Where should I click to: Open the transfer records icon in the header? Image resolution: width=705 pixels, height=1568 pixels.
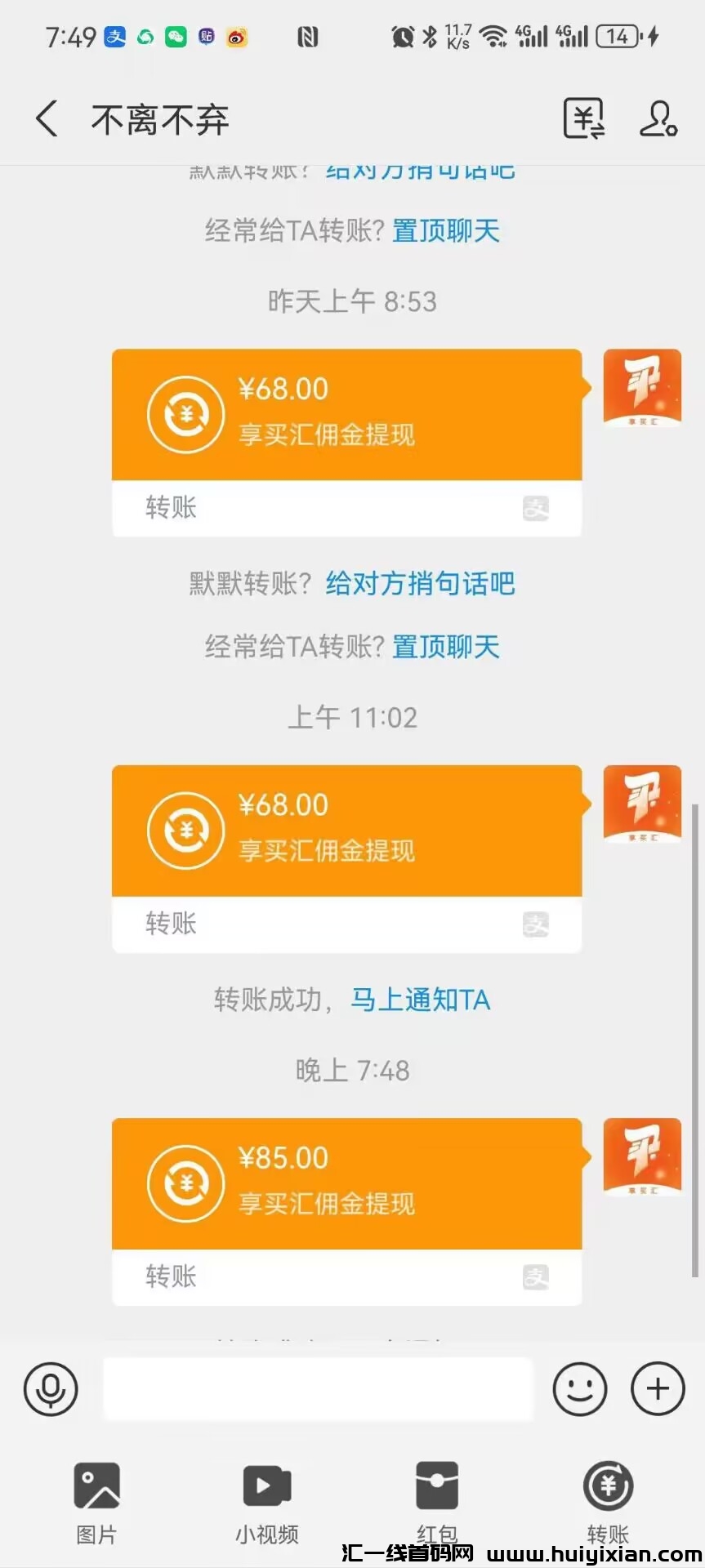[583, 119]
